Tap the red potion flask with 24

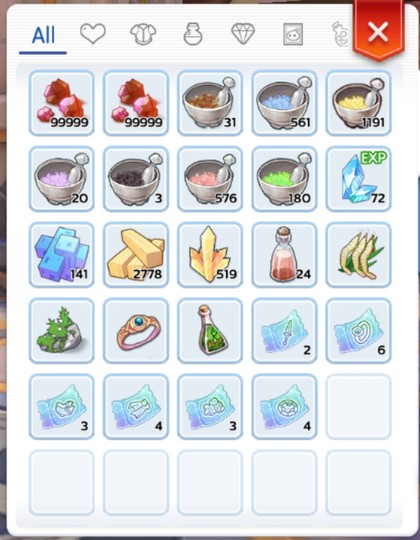[x=284, y=255]
